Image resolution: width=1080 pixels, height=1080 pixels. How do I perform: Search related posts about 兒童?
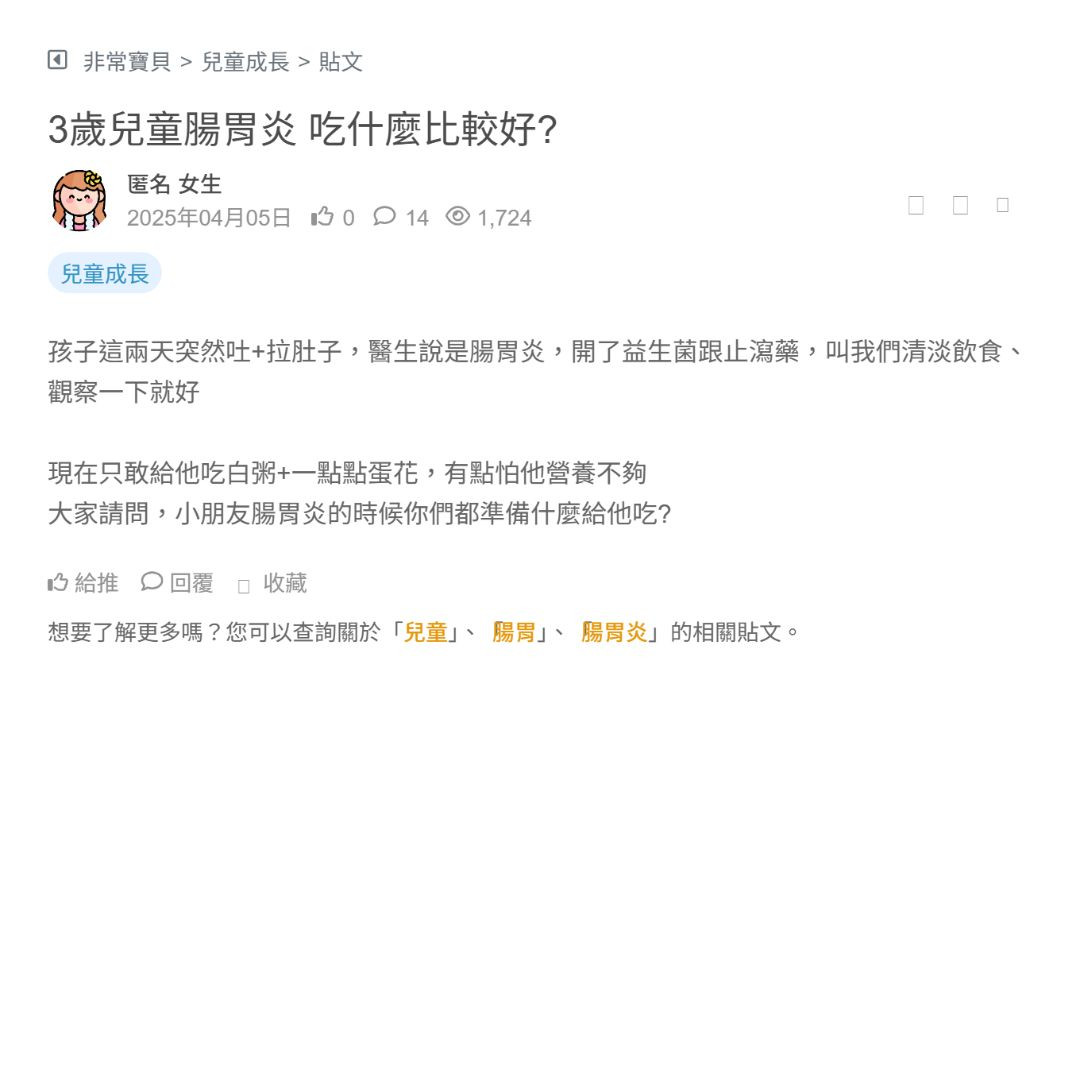click(x=426, y=633)
